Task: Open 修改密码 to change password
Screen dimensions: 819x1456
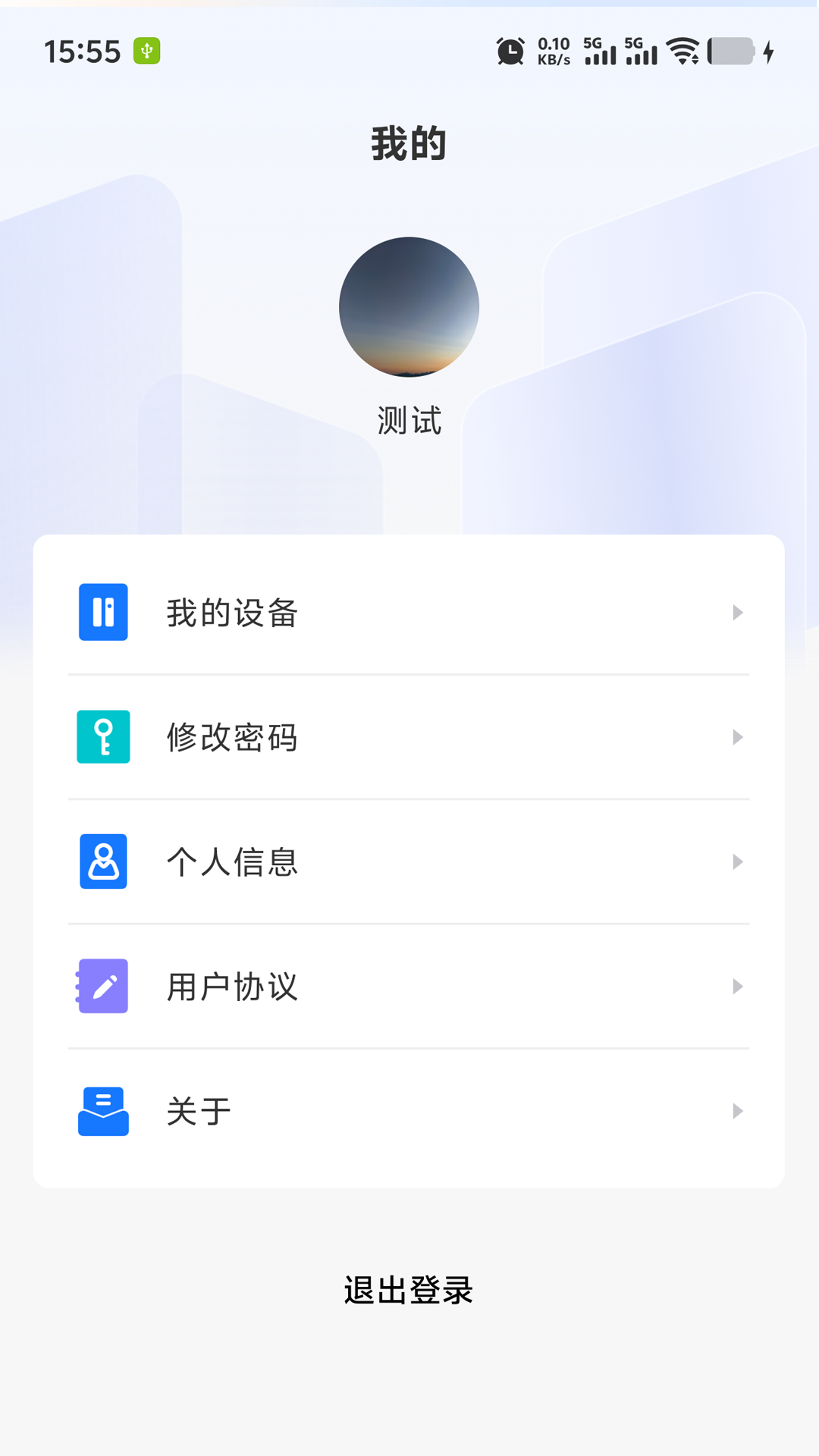Action: pos(409,737)
